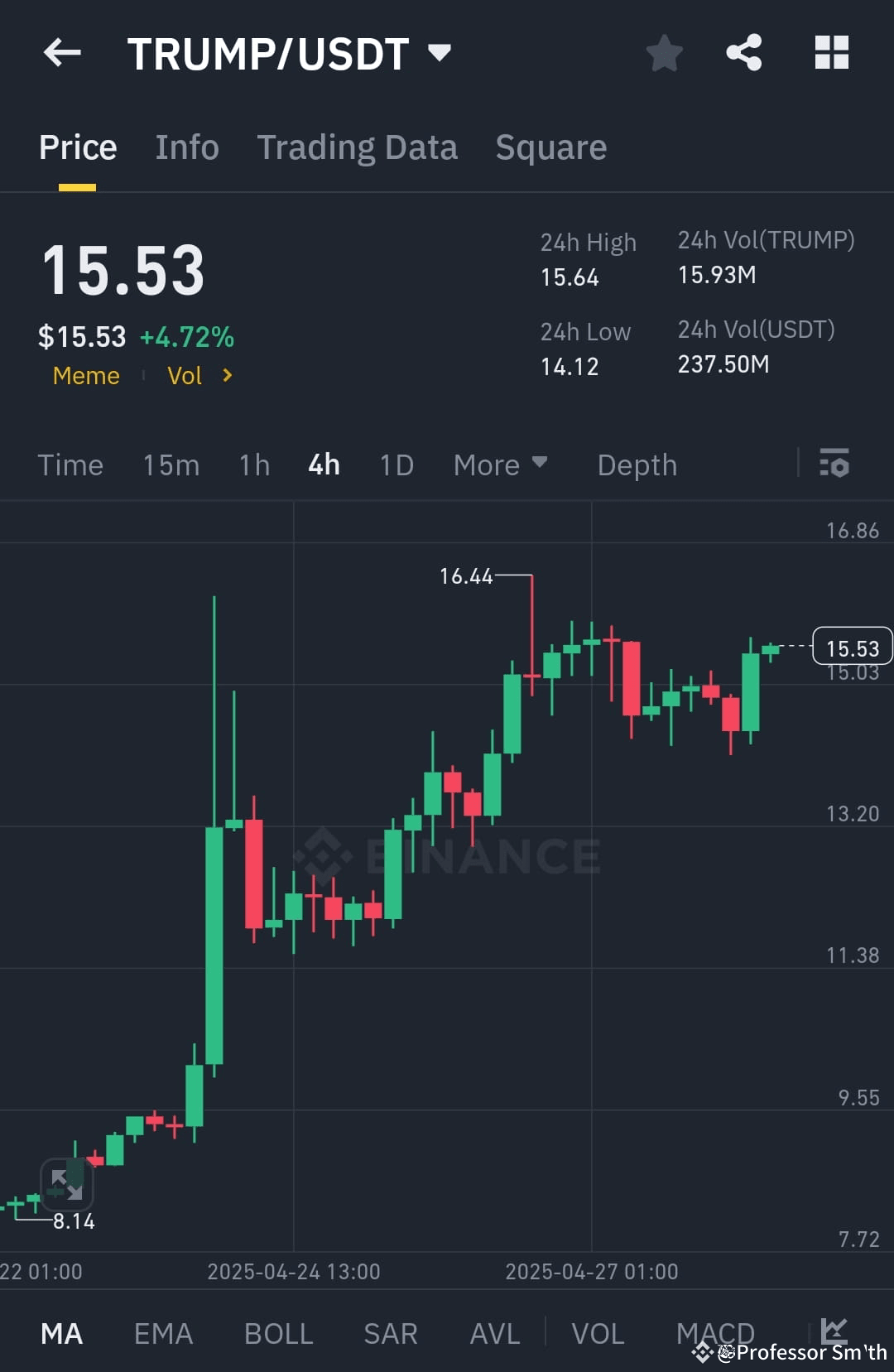
Task: Favorite TRUMP/USDT using the star icon
Action: coord(664,52)
